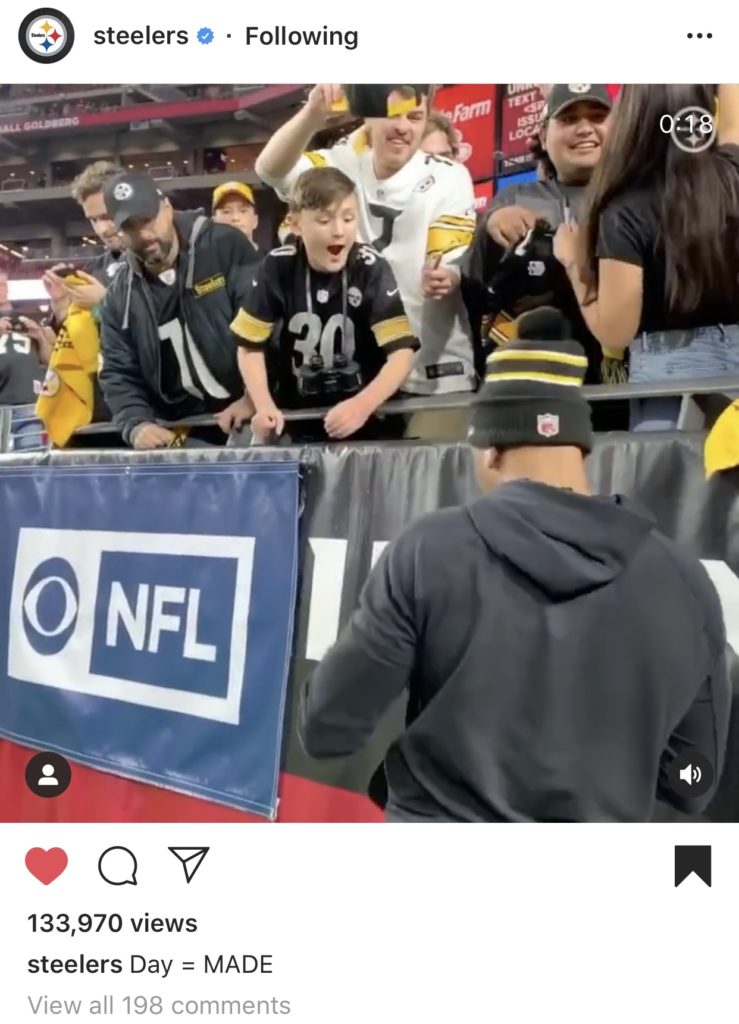
Task: View all 198 comments
Action: 159,1004
